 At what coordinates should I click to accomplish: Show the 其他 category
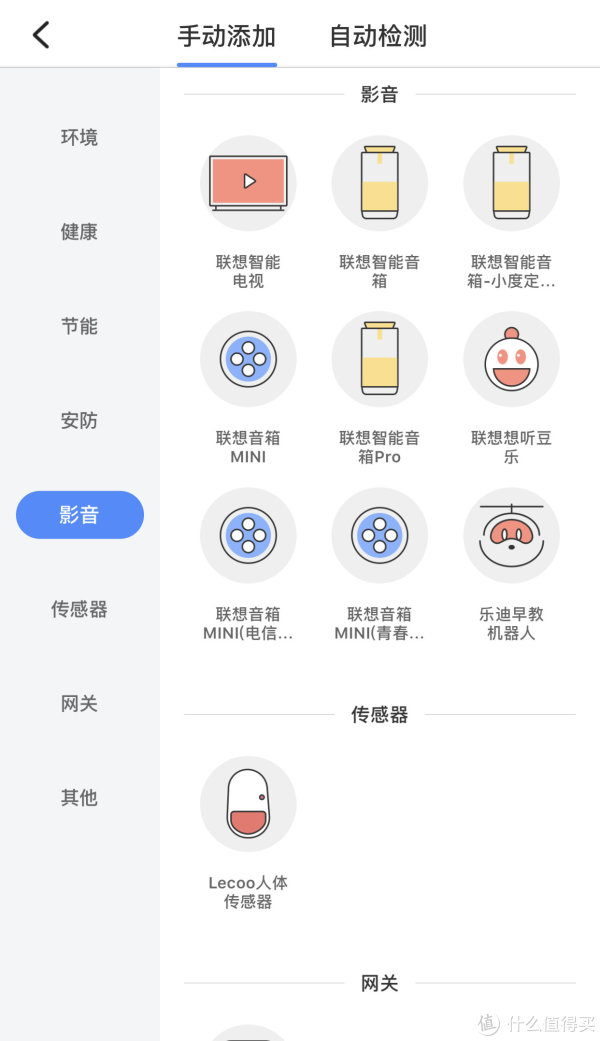79,797
